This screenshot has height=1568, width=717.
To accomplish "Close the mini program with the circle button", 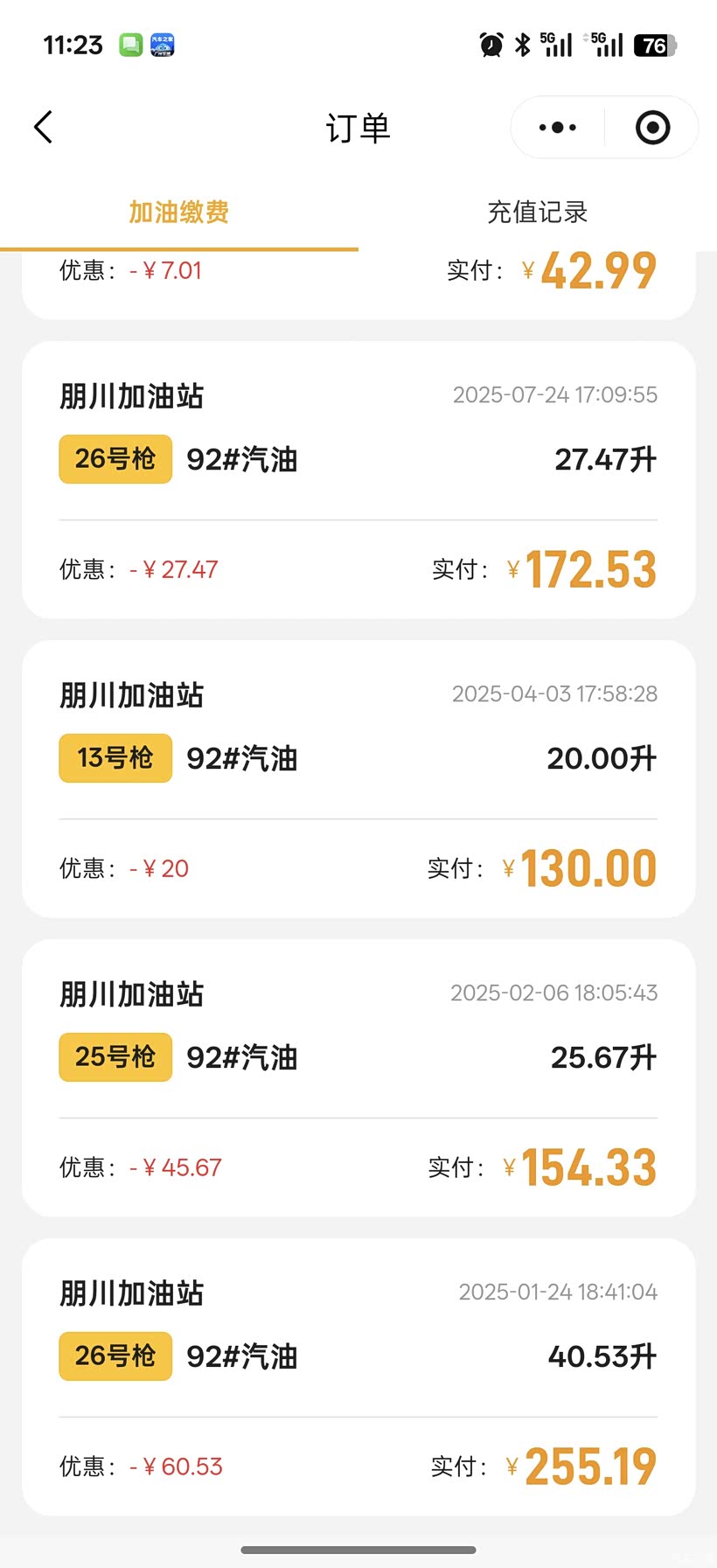I will click(x=652, y=128).
